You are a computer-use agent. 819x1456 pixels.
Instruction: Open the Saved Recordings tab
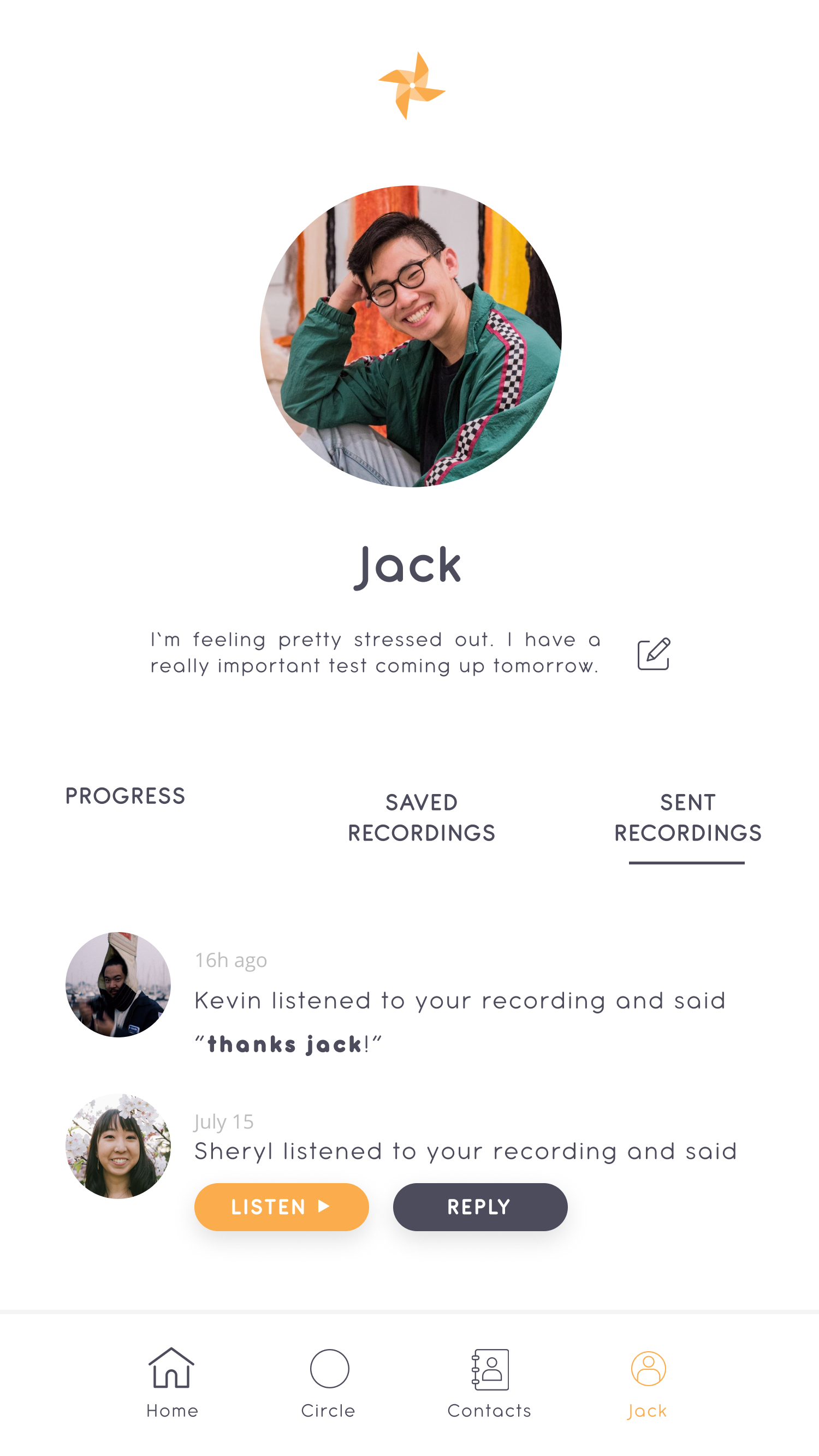pyautogui.click(x=422, y=817)
